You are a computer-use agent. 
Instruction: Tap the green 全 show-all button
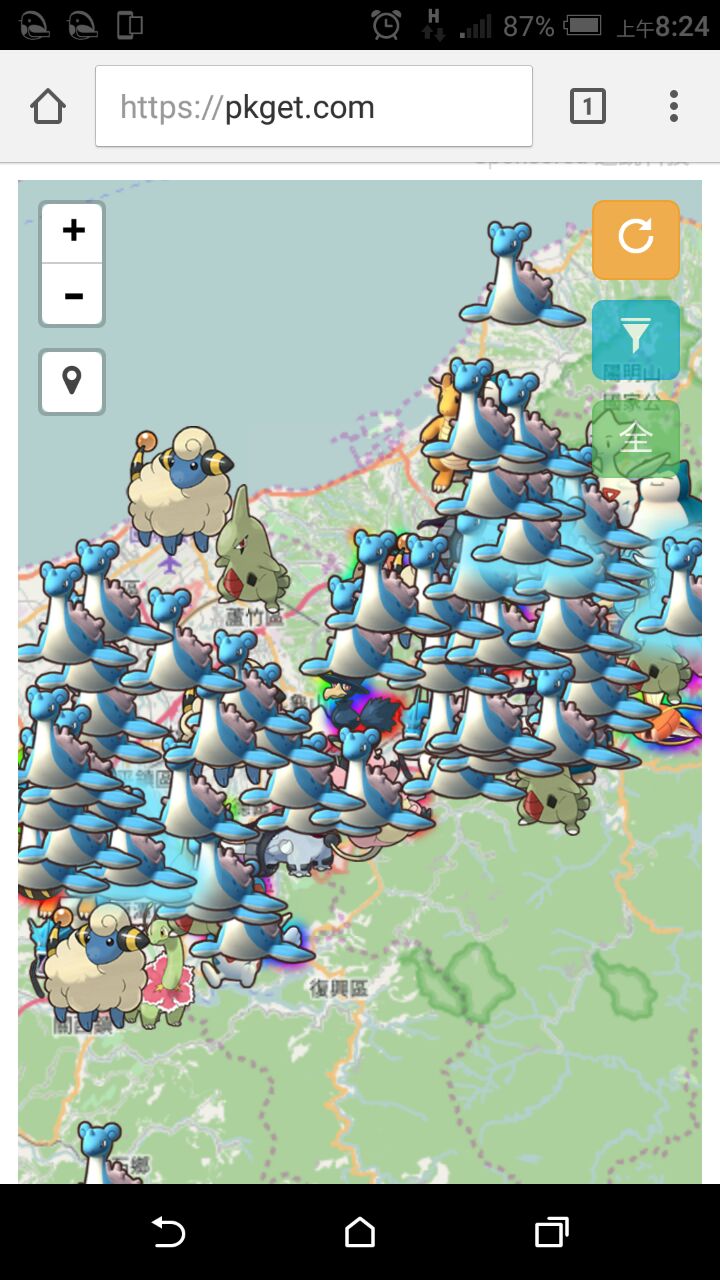636,439
